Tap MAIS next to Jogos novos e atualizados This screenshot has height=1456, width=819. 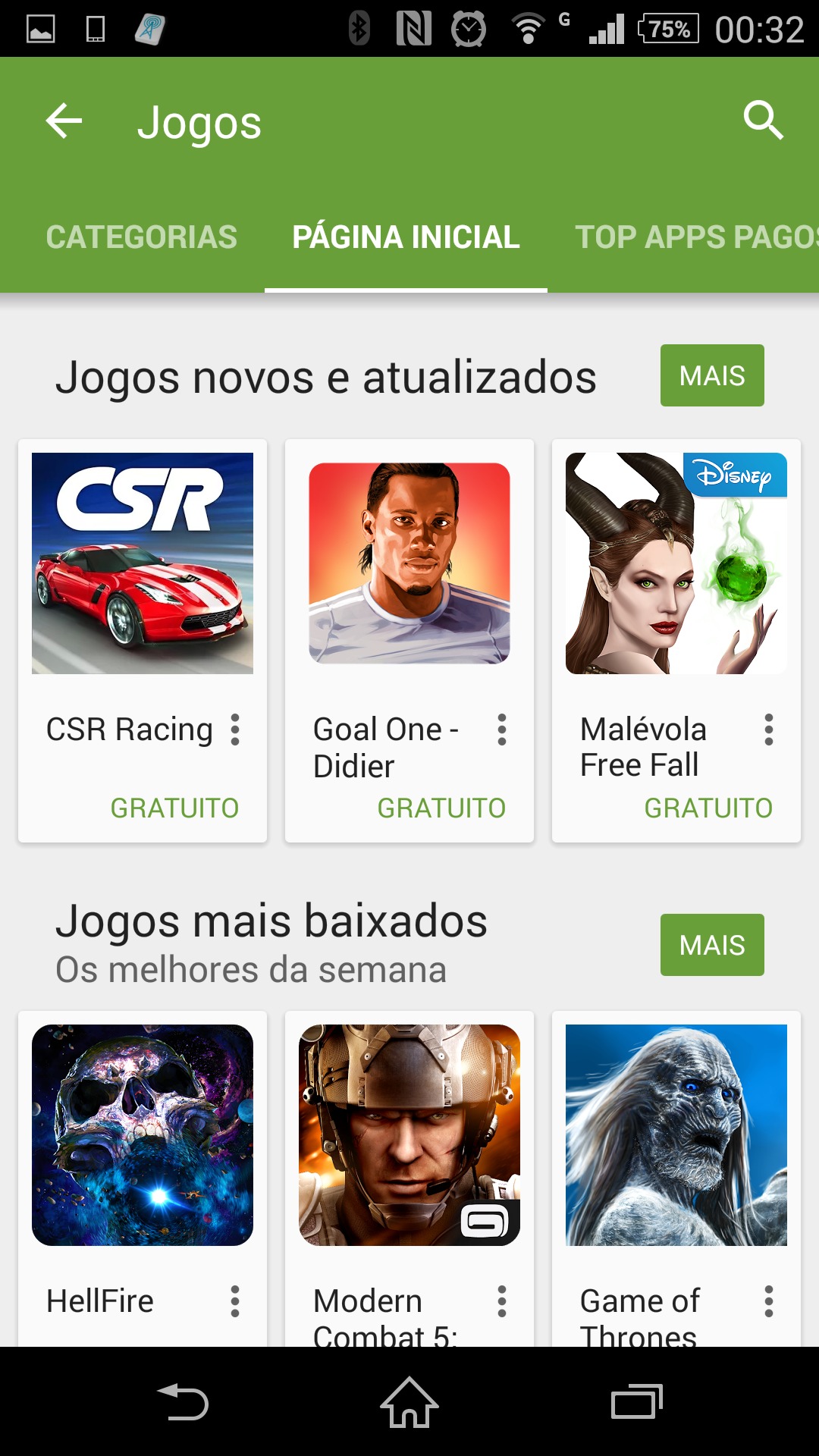click(711, 375)
